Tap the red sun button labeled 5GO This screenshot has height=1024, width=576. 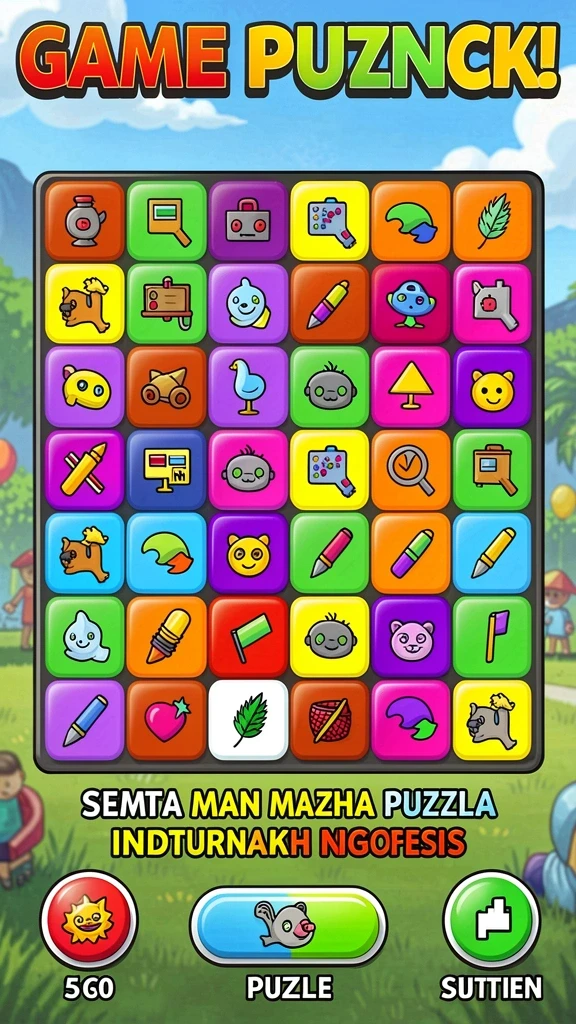(88, 919)
